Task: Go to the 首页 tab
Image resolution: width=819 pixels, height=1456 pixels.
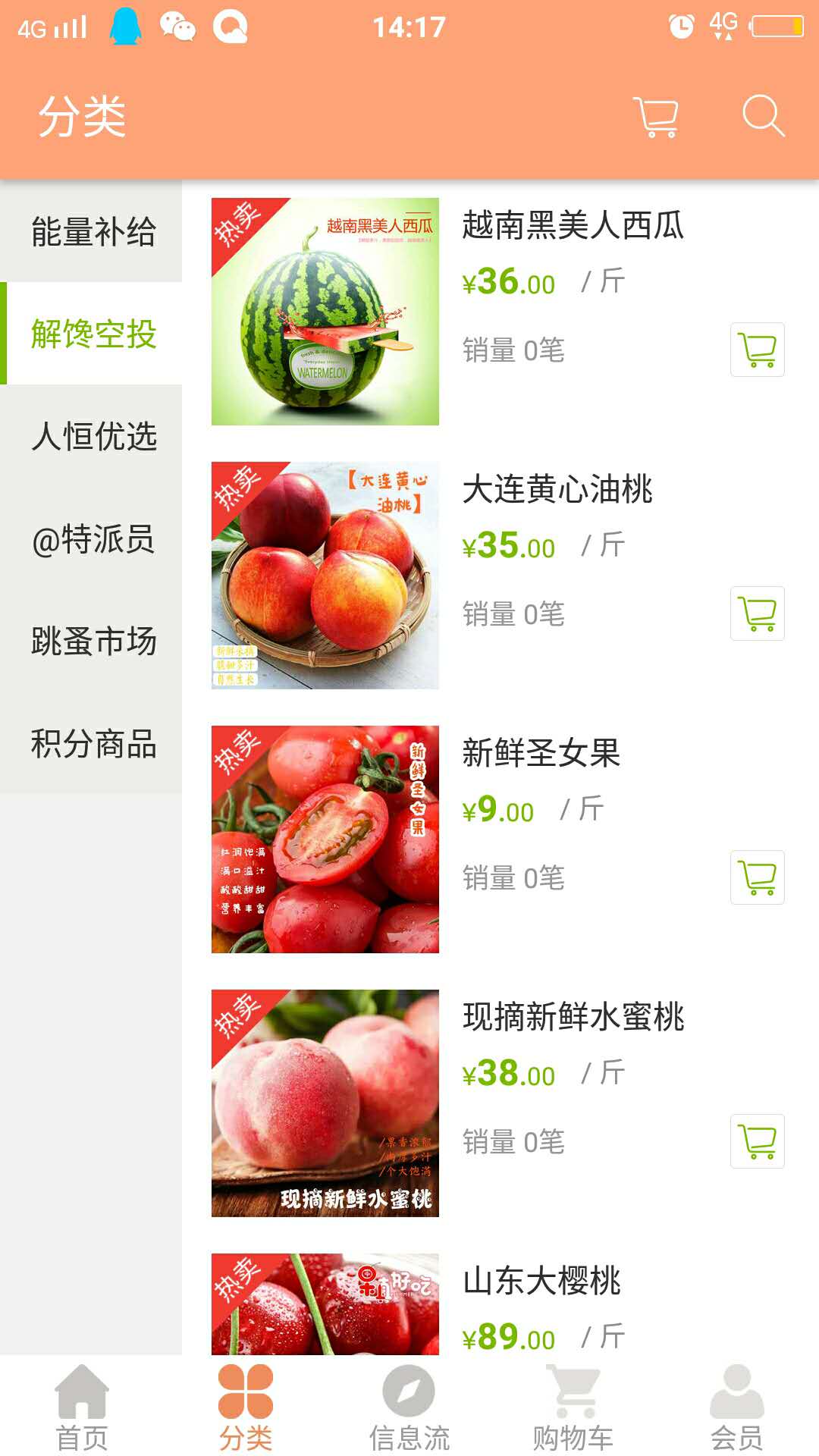Action: (82, 1407)
